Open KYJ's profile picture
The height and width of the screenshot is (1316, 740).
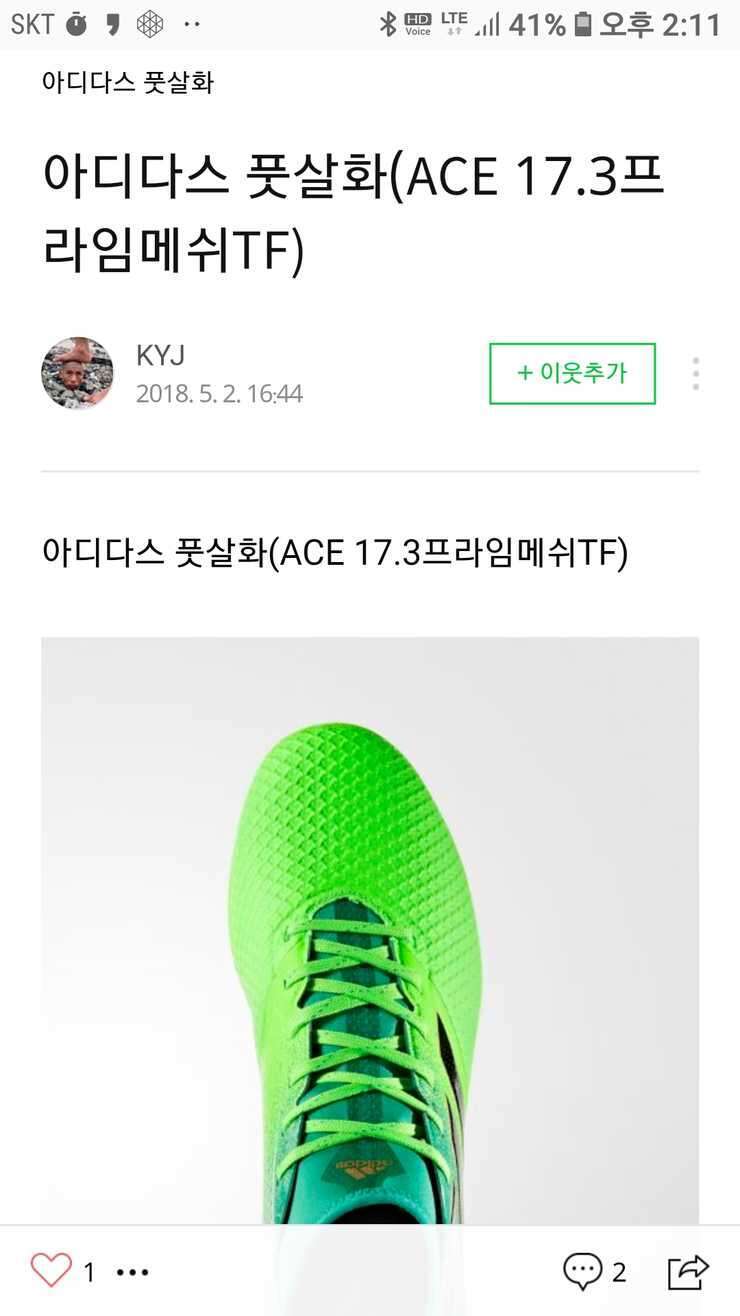click(x=77, y=373)
